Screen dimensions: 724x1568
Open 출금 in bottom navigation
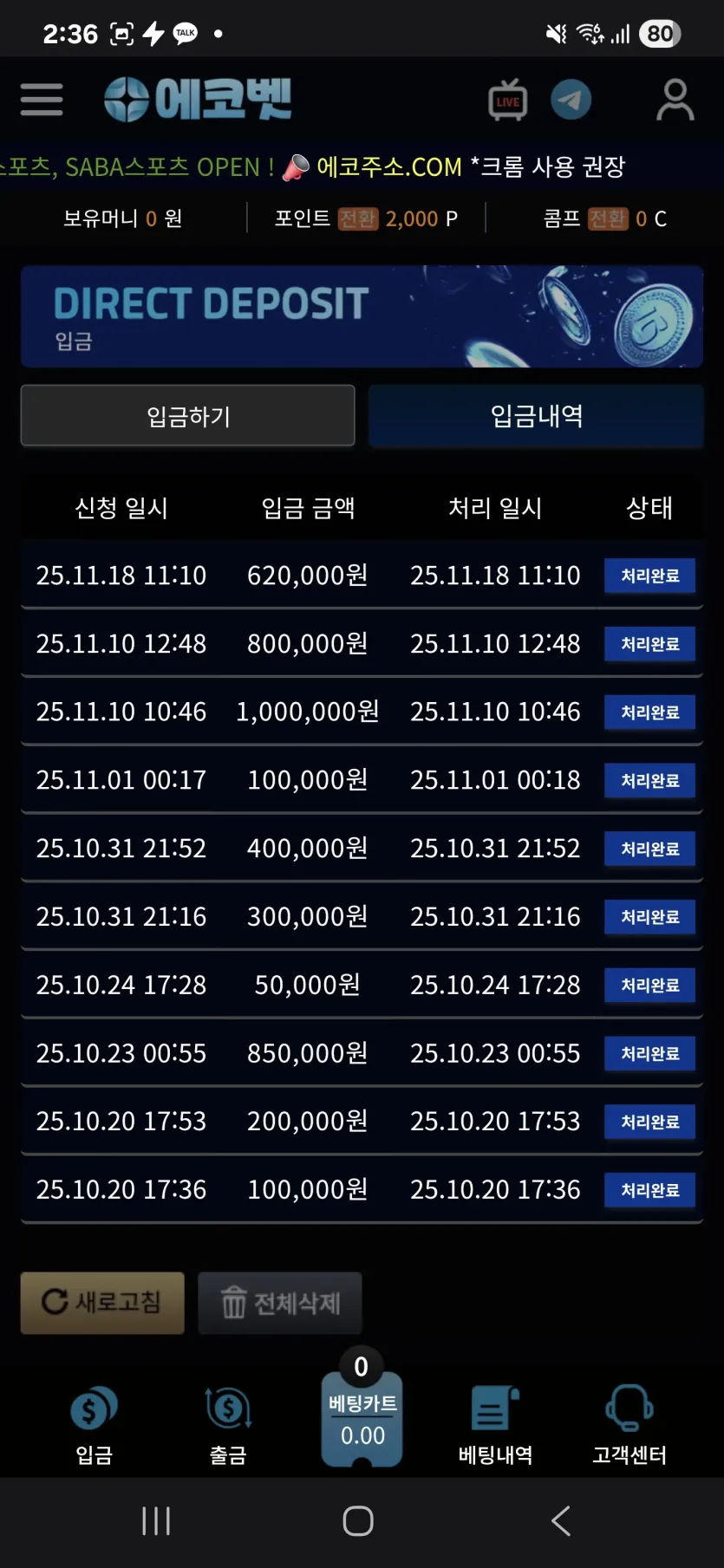click(x=228, y=1425)
